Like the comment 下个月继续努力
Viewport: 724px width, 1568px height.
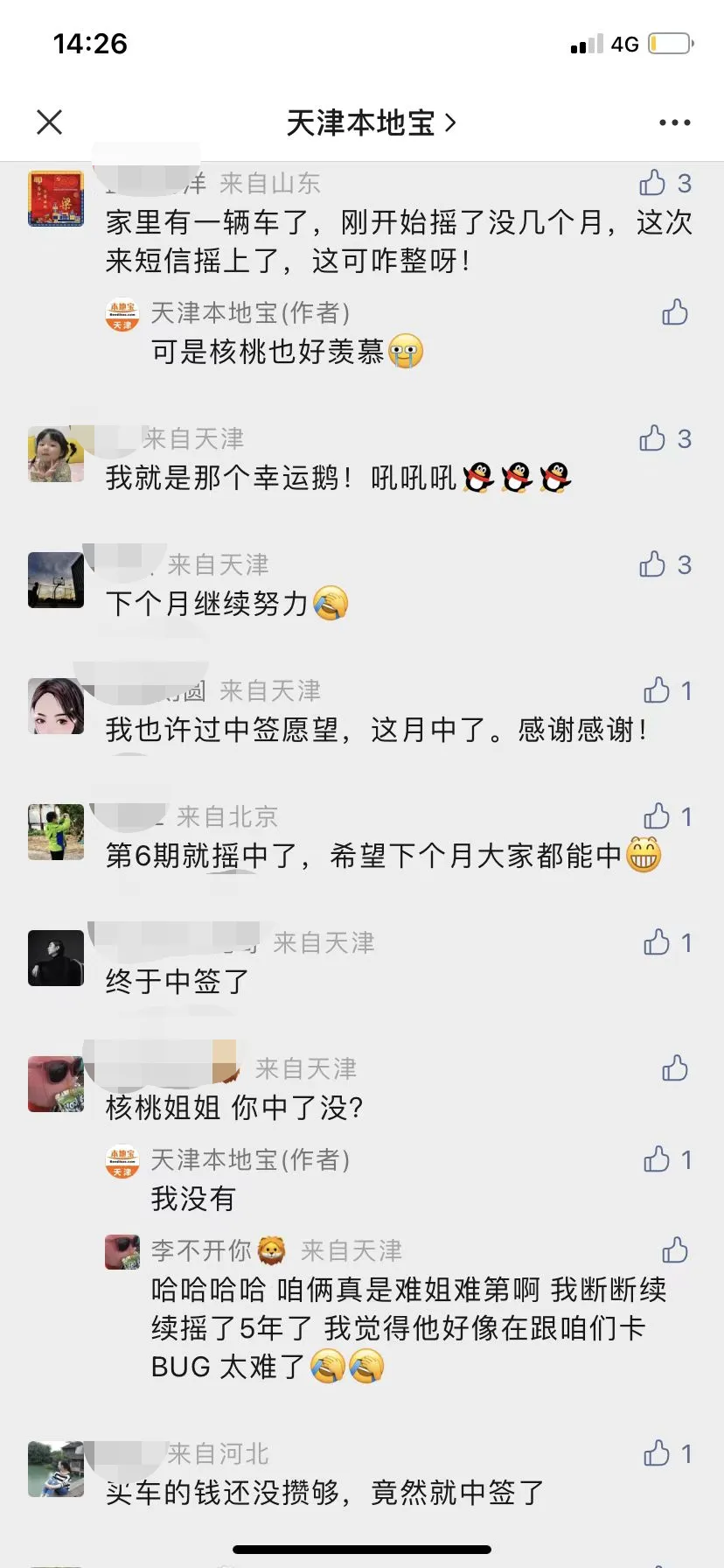pyautogui.click(x=653, y=564)
